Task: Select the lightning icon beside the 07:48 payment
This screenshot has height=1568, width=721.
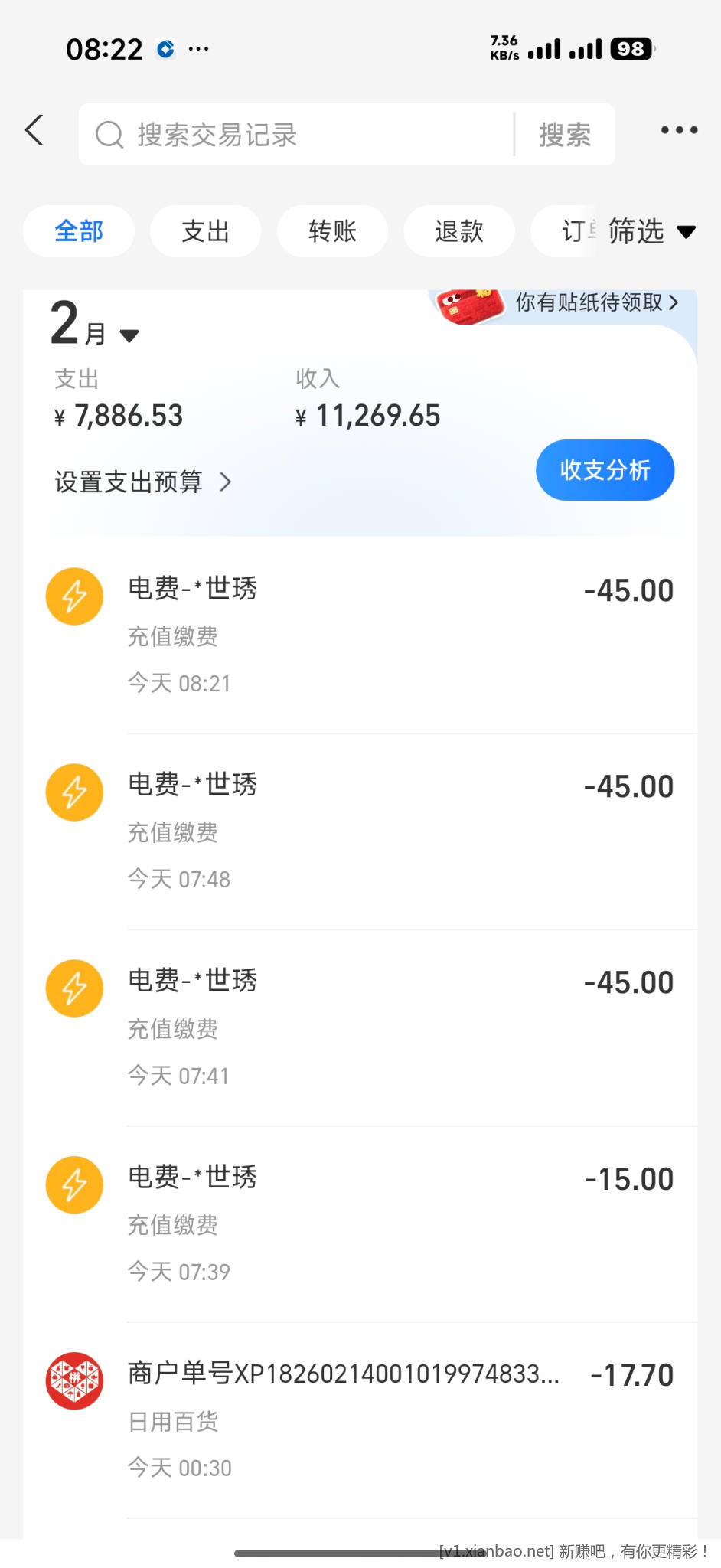Action: [74, 792]
